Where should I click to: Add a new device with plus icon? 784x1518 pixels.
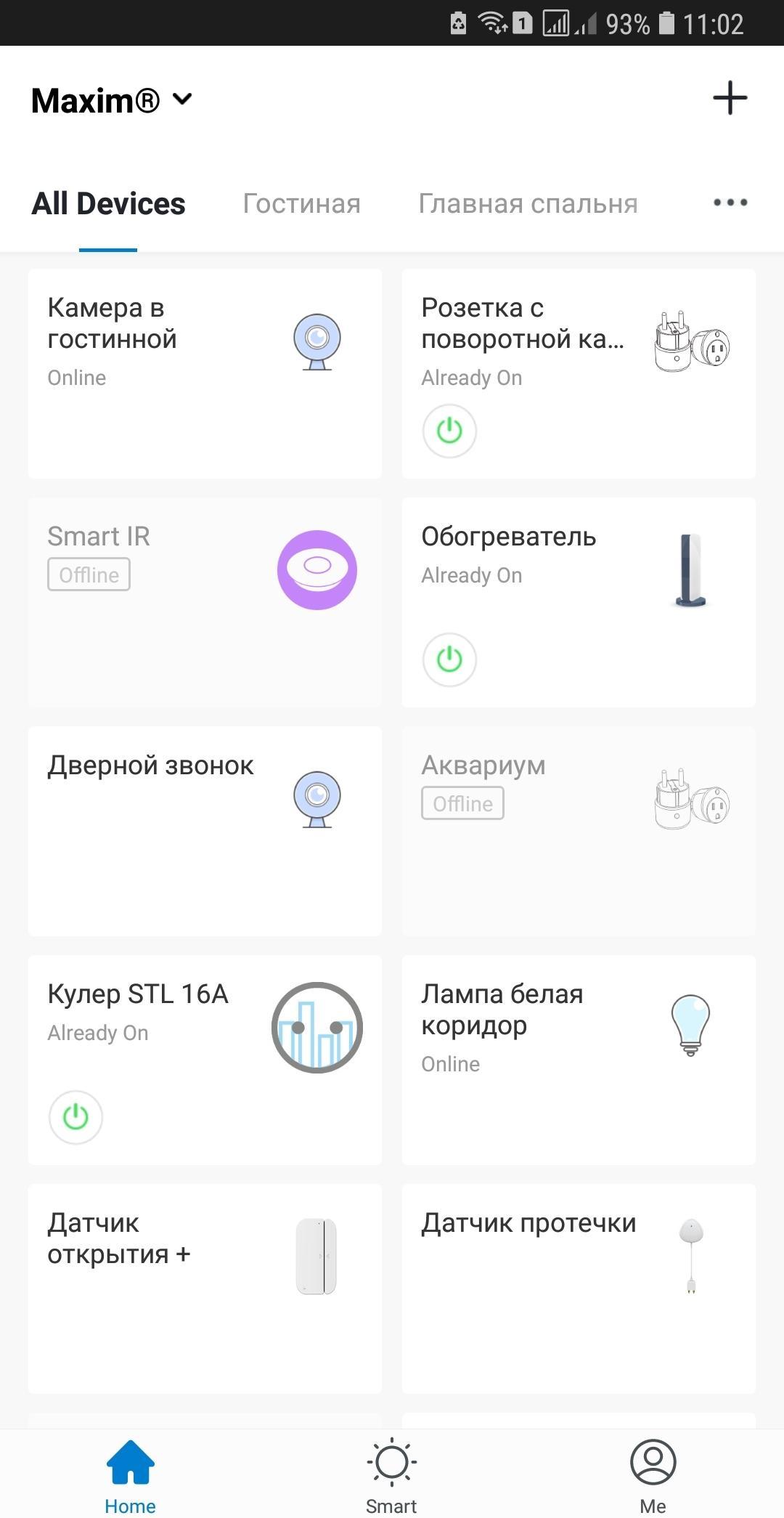(730, 98)
